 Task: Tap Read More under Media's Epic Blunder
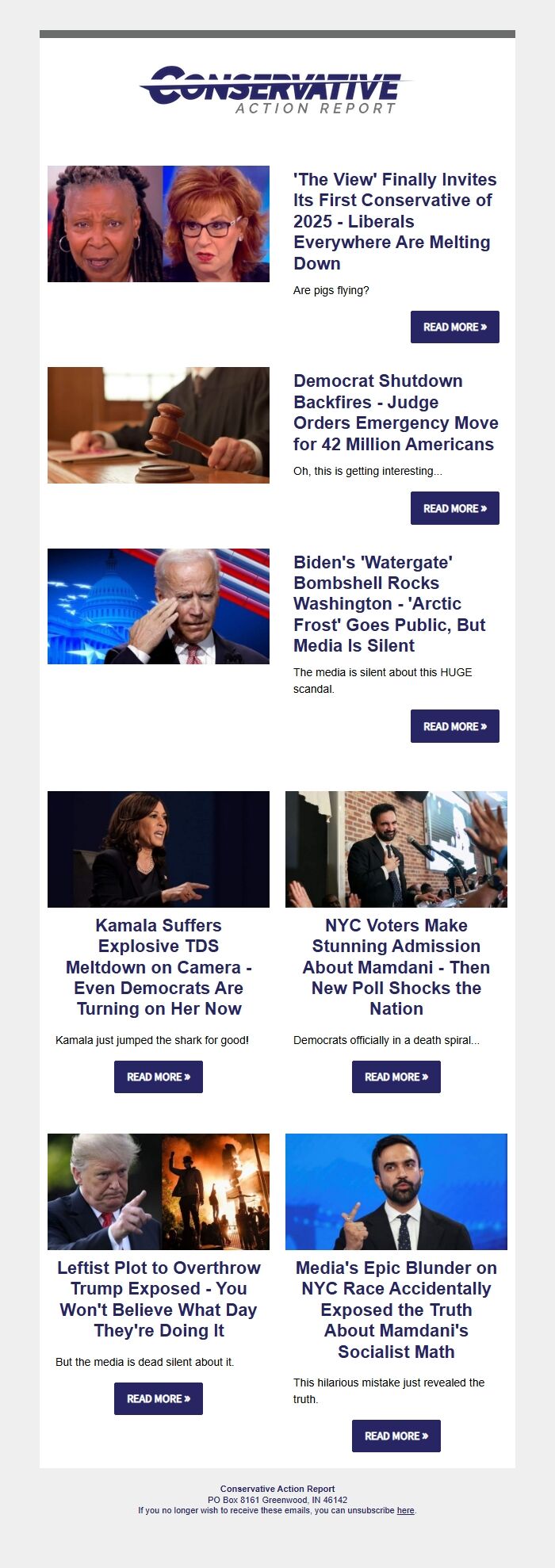[x=396, y=1436]
